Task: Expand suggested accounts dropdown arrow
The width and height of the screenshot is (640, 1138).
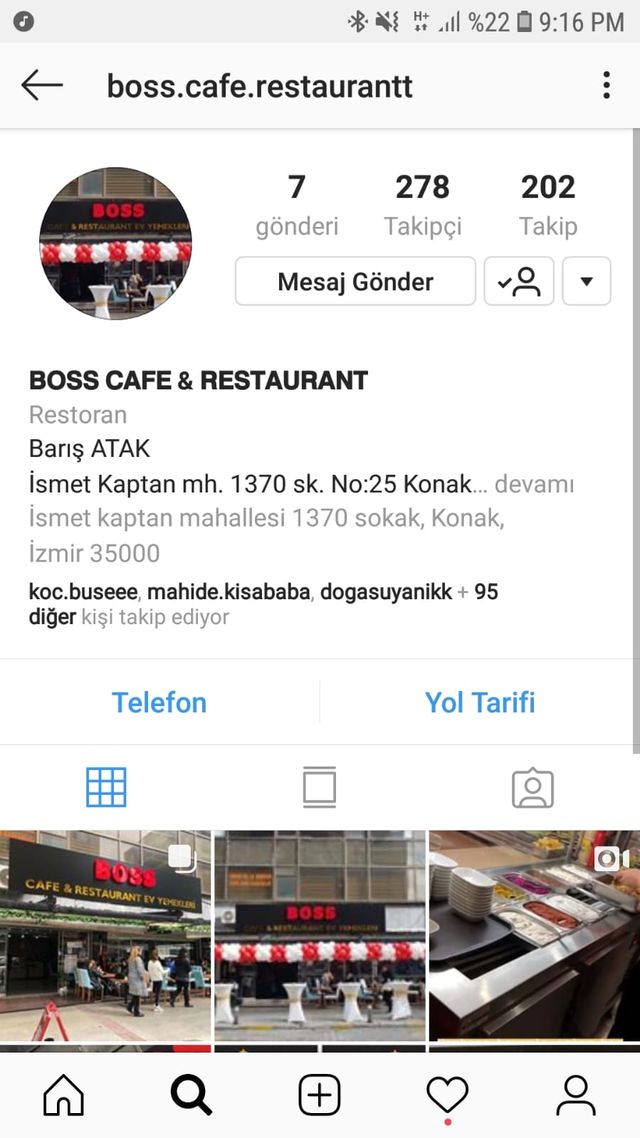Action: tap(587, 282)
